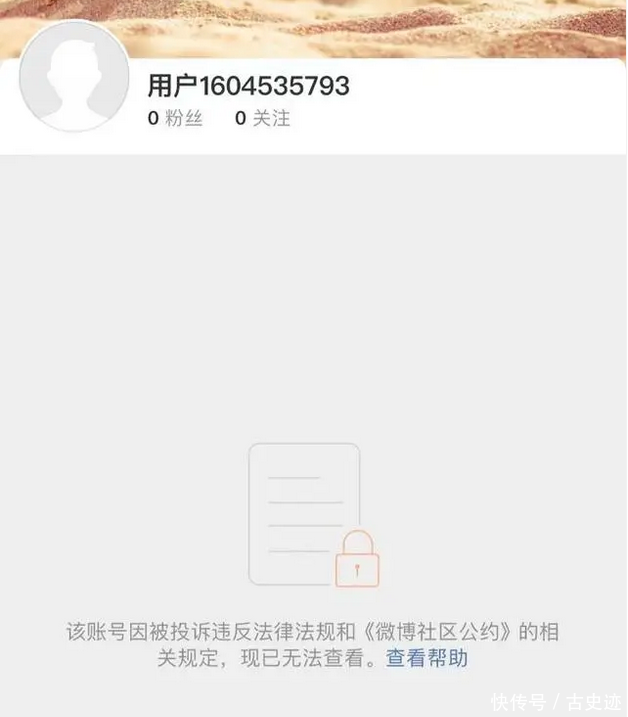The width and height of the screenshot is (628, 717).
Task: View the 粉丝 followers list
Action: [176, 118]
